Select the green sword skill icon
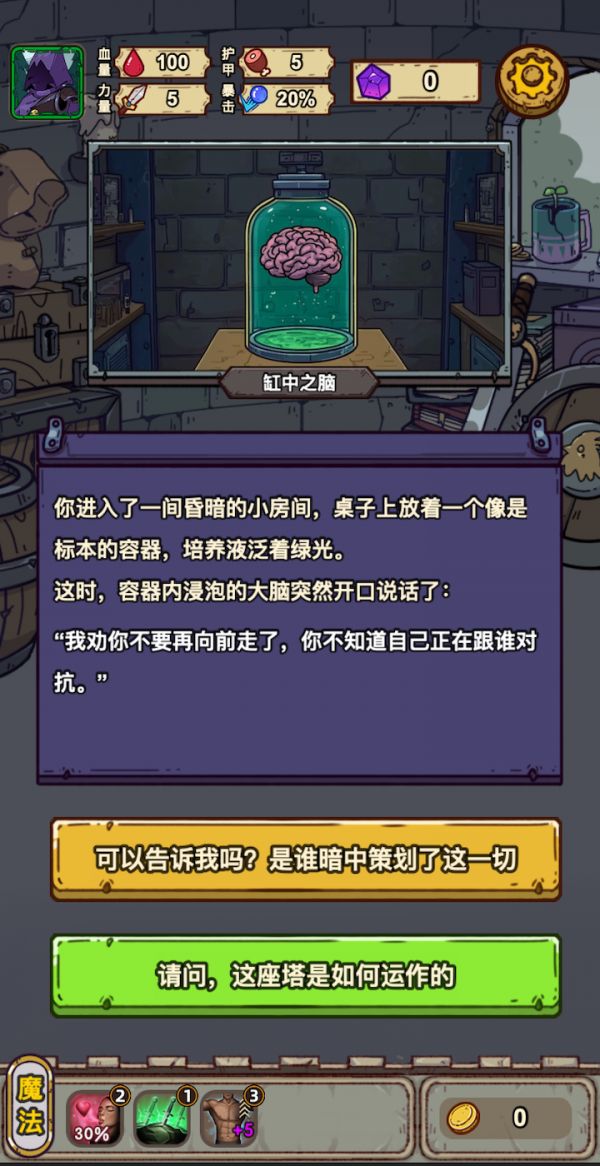This screenshot has height=1166, width=600. click(160, 1117)
